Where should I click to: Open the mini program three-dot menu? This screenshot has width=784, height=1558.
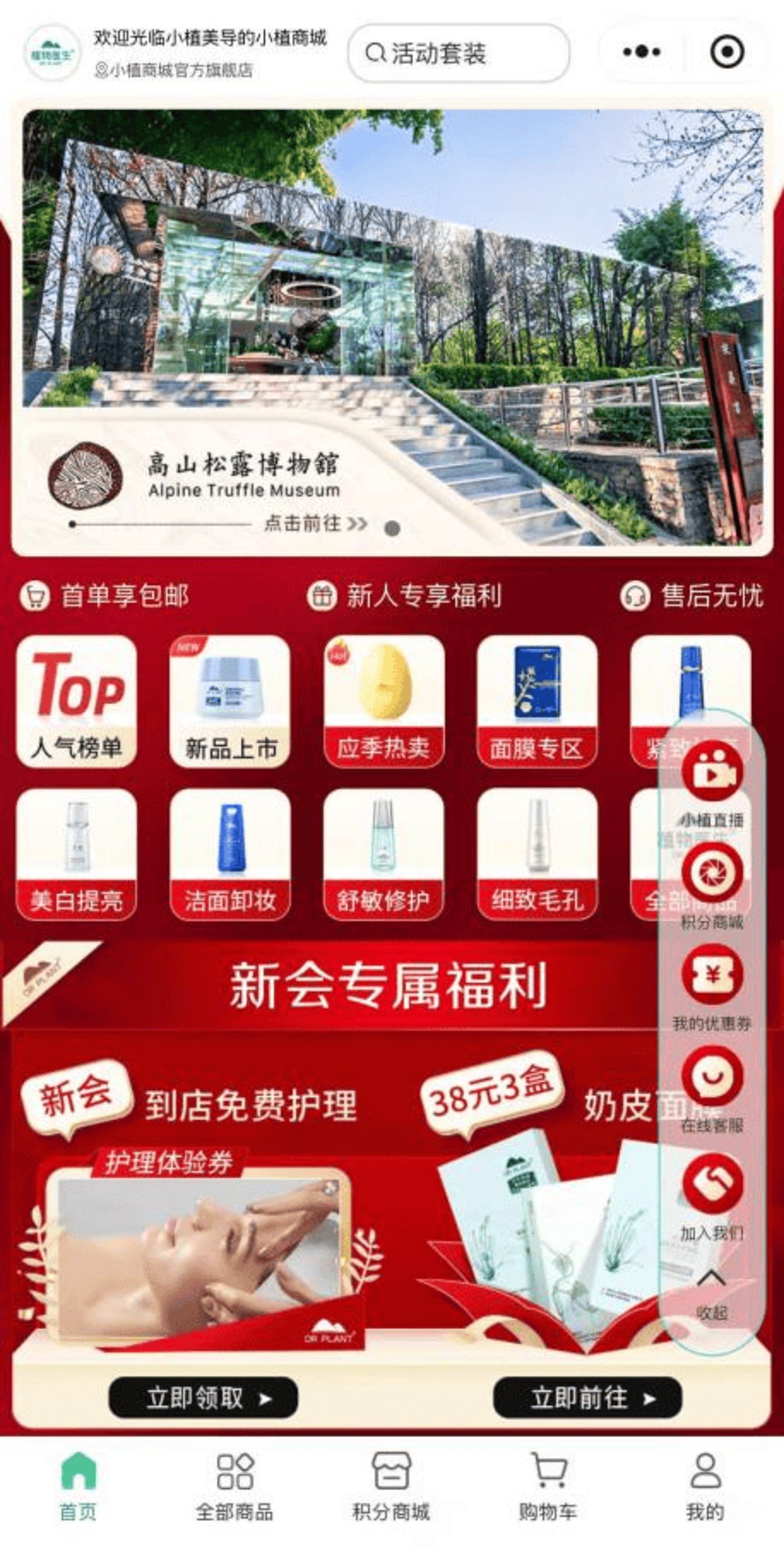pyautogui.click(x=641, y=52)
